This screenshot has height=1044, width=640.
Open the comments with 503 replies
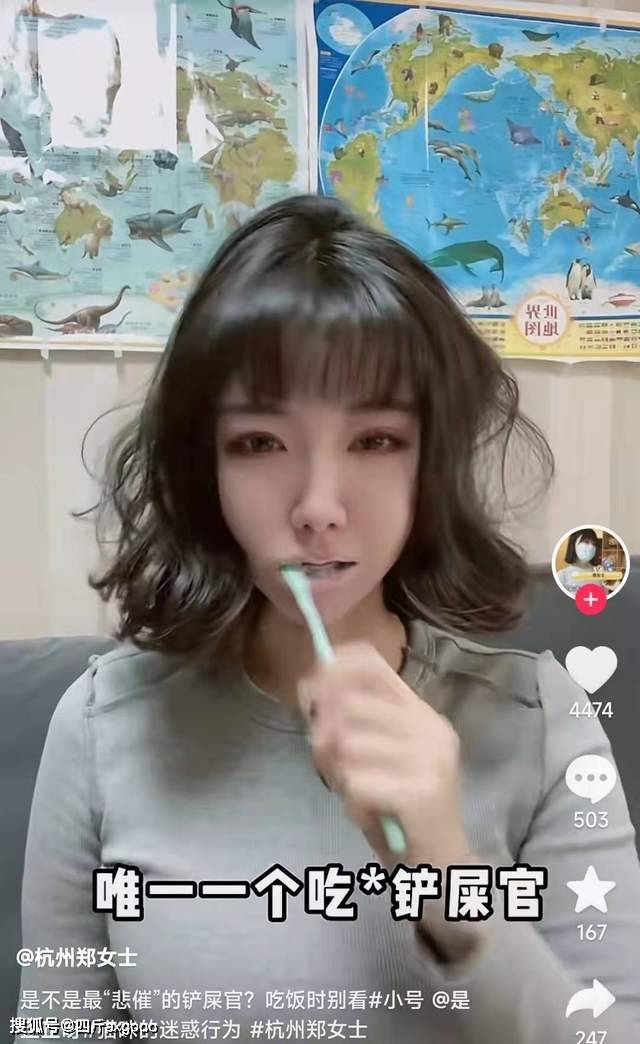coord(591,778)
